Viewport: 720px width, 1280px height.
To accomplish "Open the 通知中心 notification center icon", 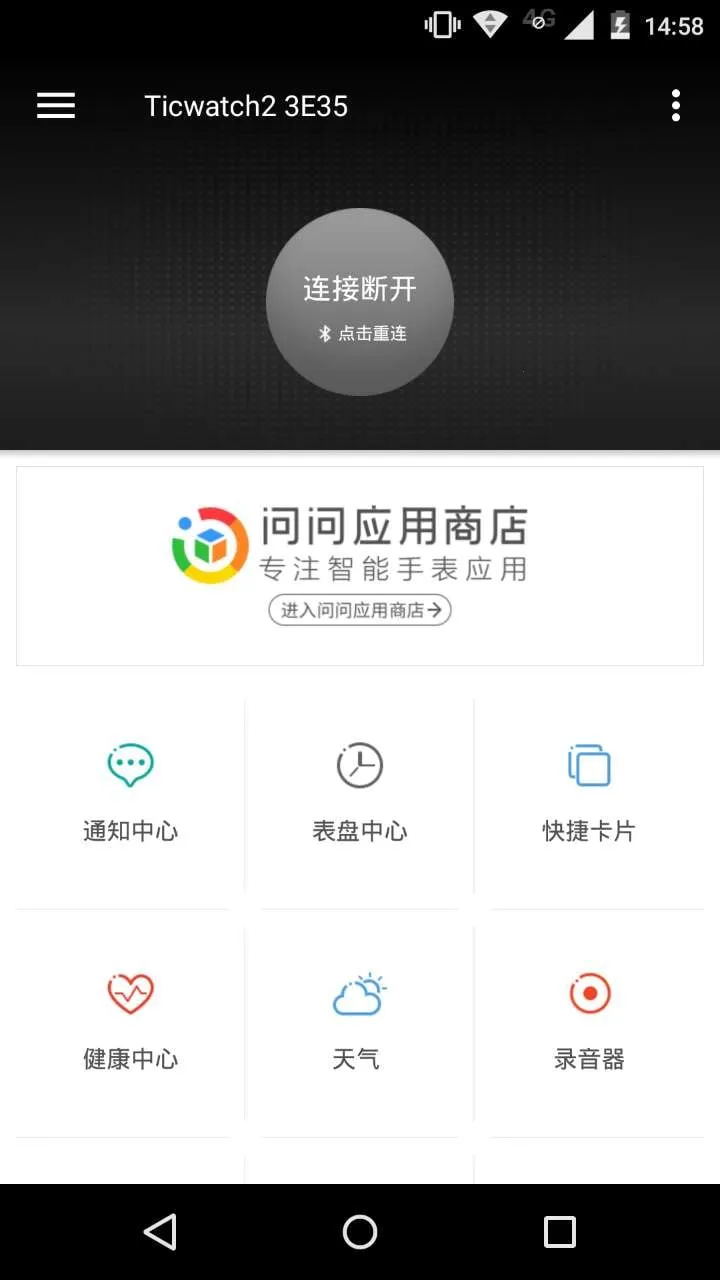I will 130,765.
